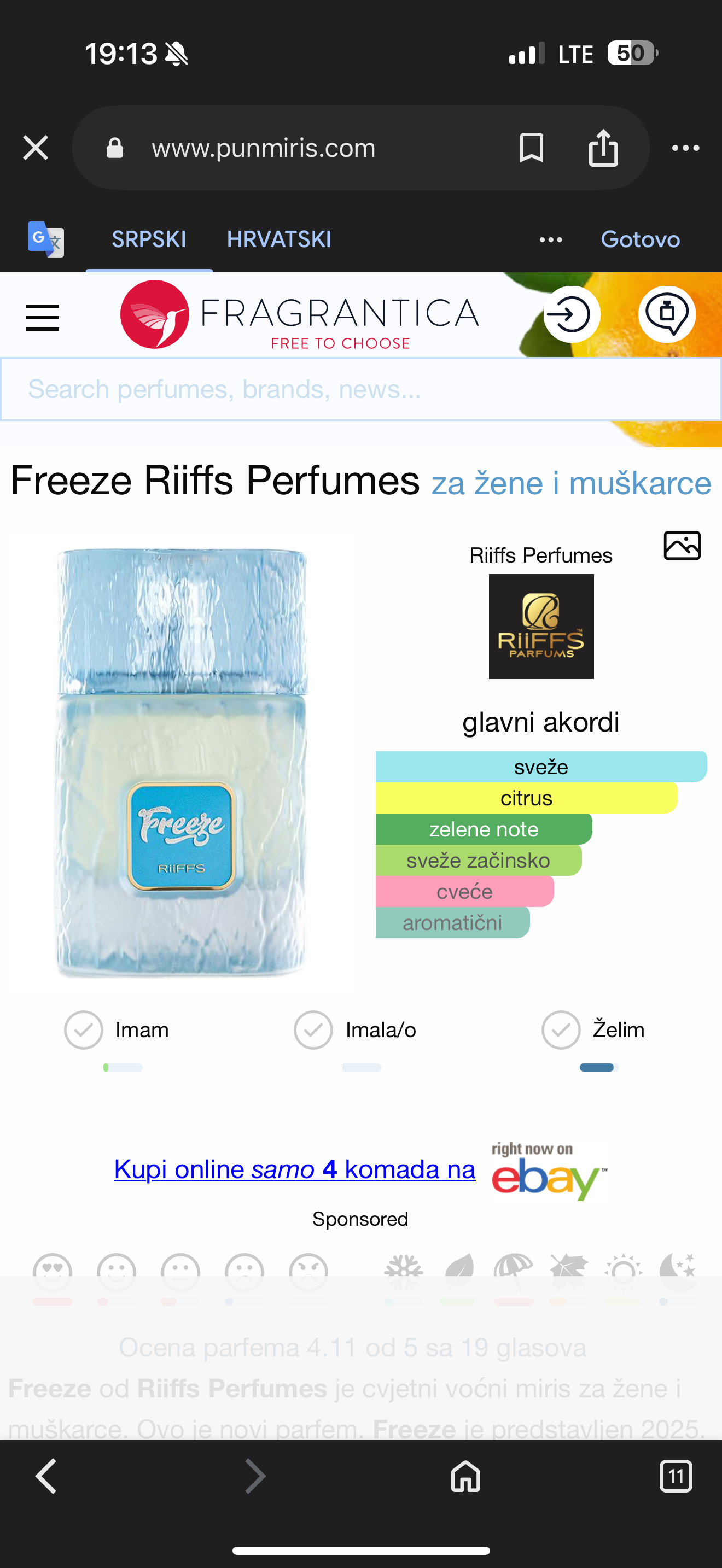This screenshot has width=722, height=1568.
Task: Check the Imala/o option
Action: pyautogui.click(x=313, y=1030)
